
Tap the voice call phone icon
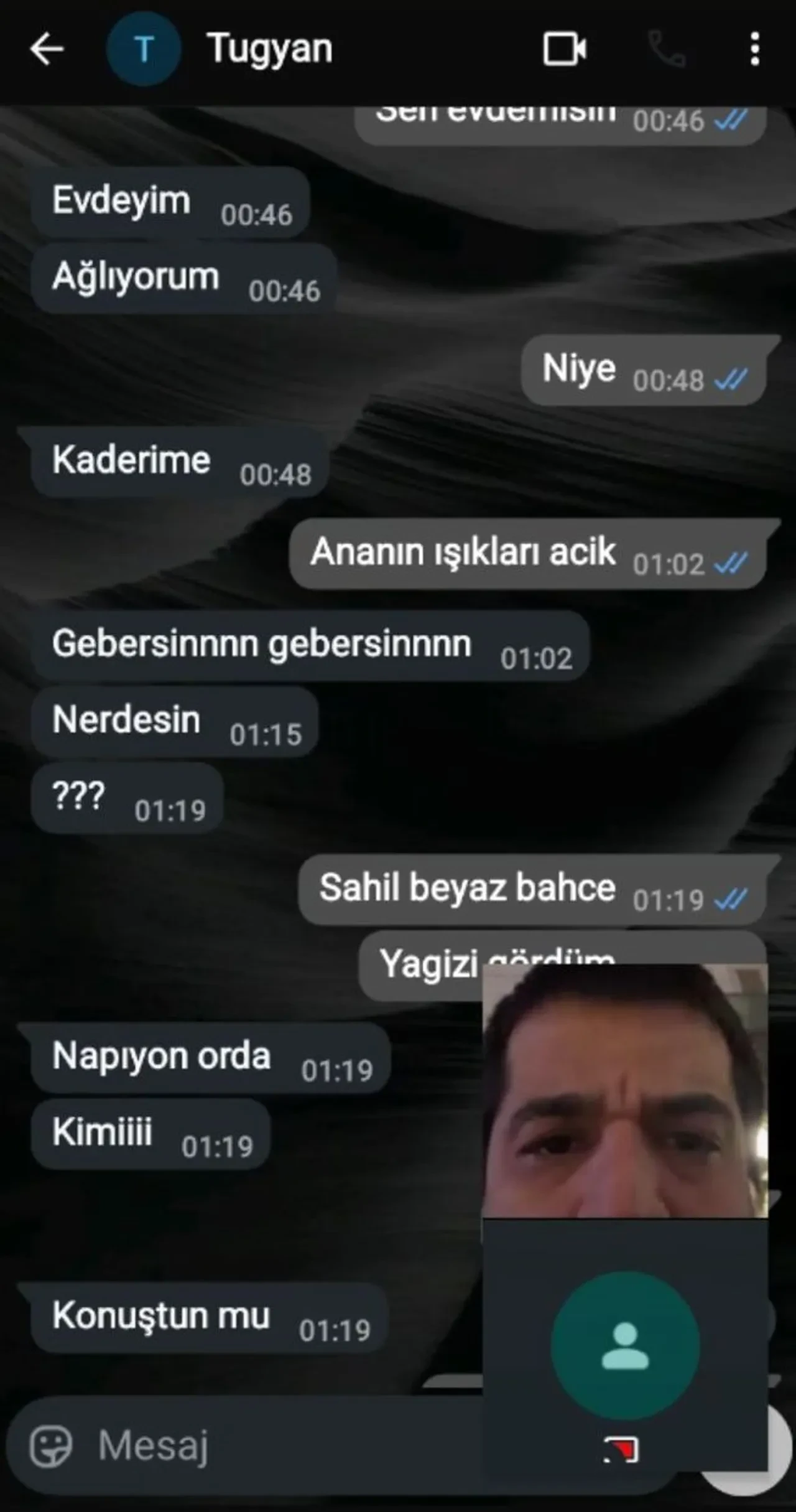[667, 50]
